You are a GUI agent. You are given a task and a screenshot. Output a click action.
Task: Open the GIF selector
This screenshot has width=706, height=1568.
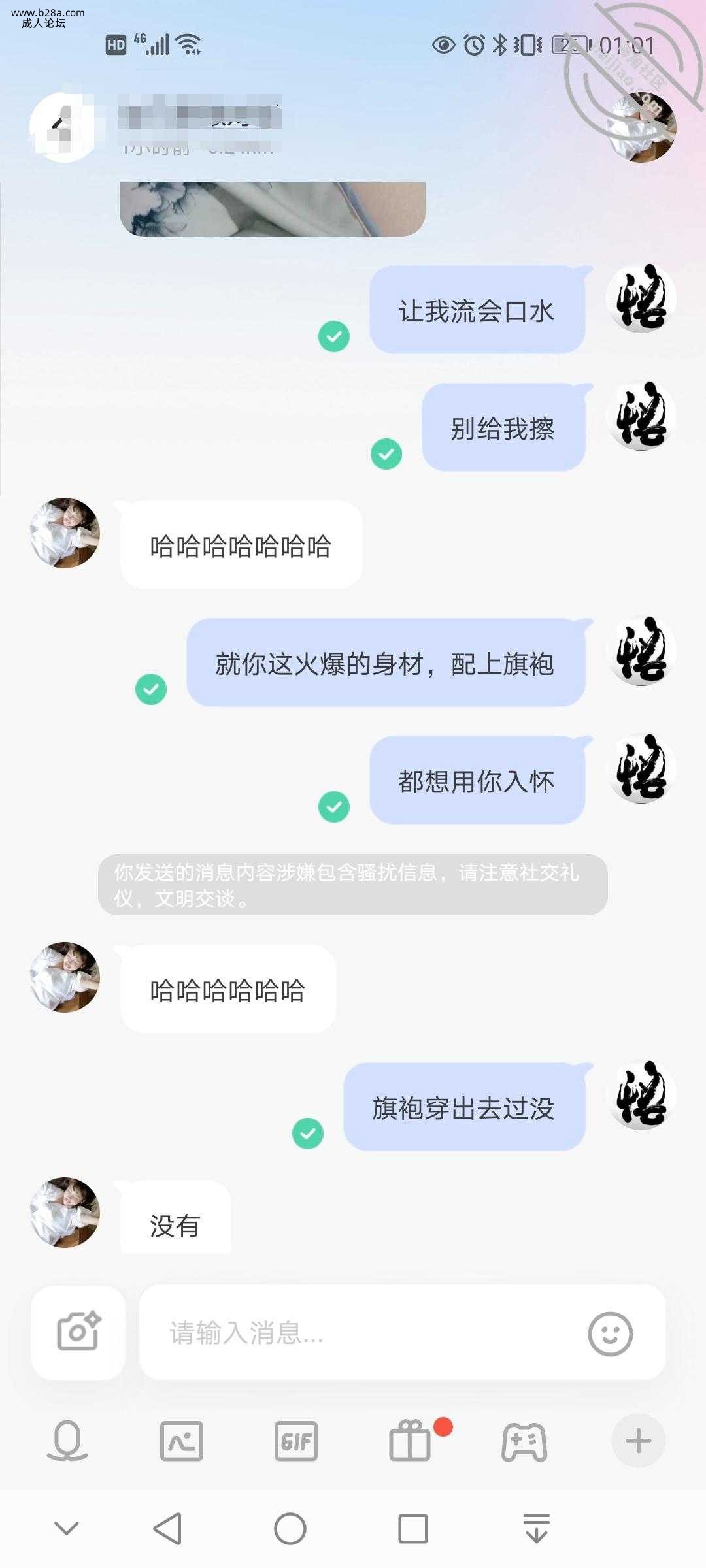(296, 1441)
